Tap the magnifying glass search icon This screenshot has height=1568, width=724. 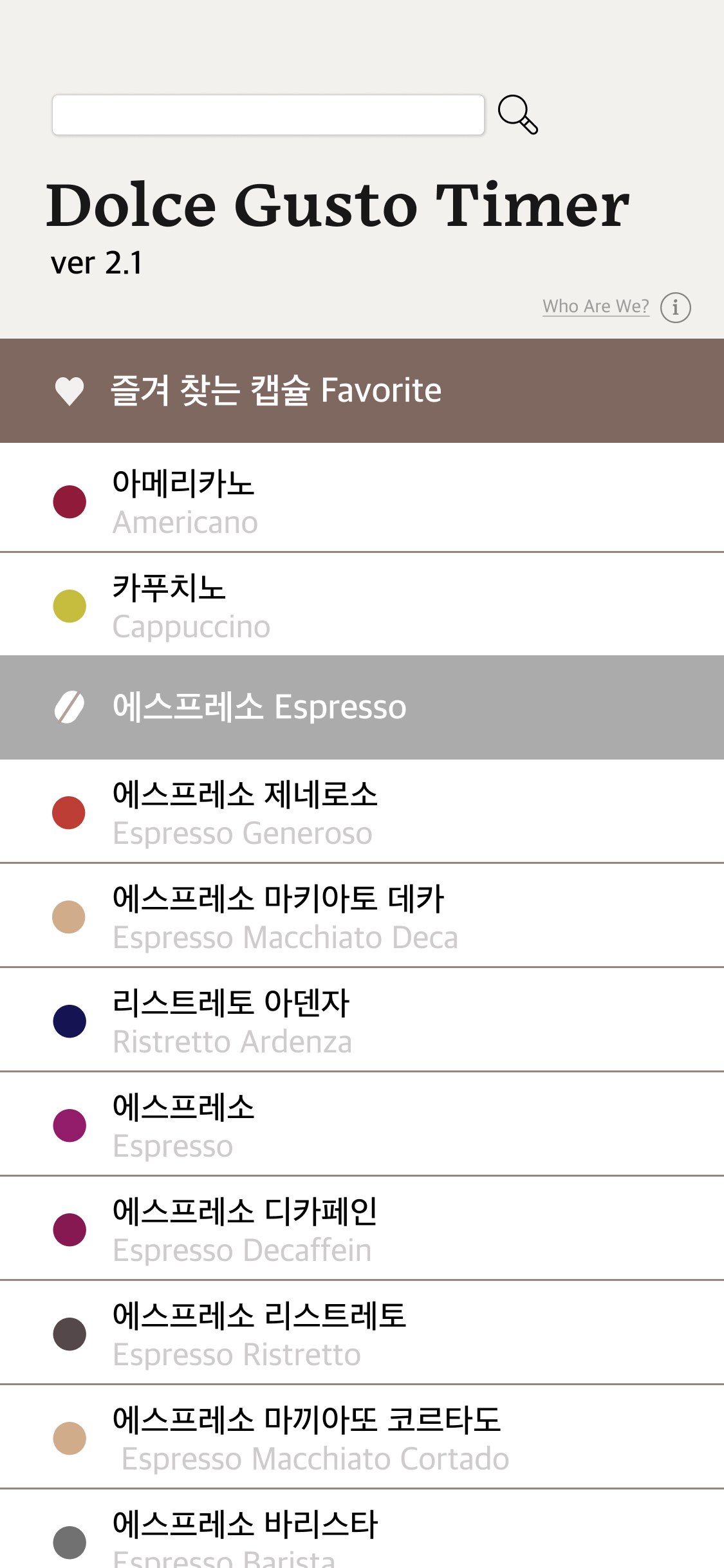[x=518, y=115]
